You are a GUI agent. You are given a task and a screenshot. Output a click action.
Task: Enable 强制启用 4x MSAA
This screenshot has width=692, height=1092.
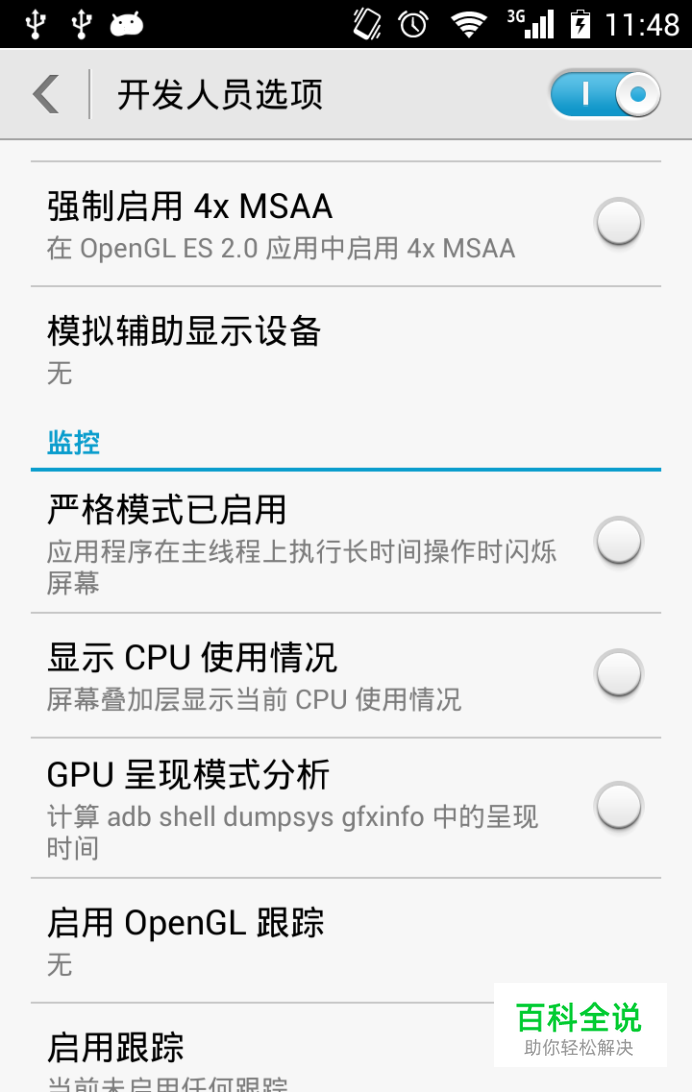click(618, 222)
